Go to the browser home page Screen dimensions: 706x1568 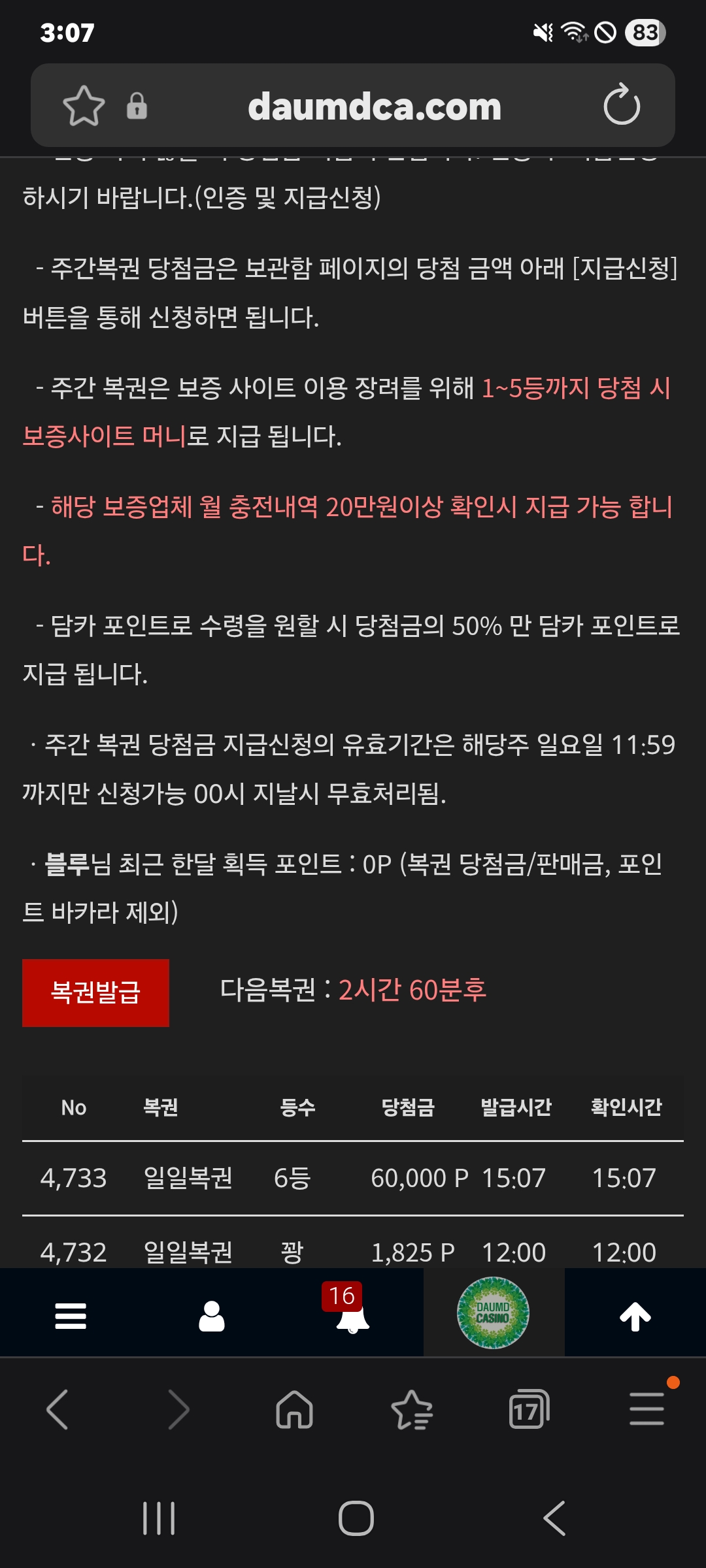pyautogui.click(x=294, y=1409)
